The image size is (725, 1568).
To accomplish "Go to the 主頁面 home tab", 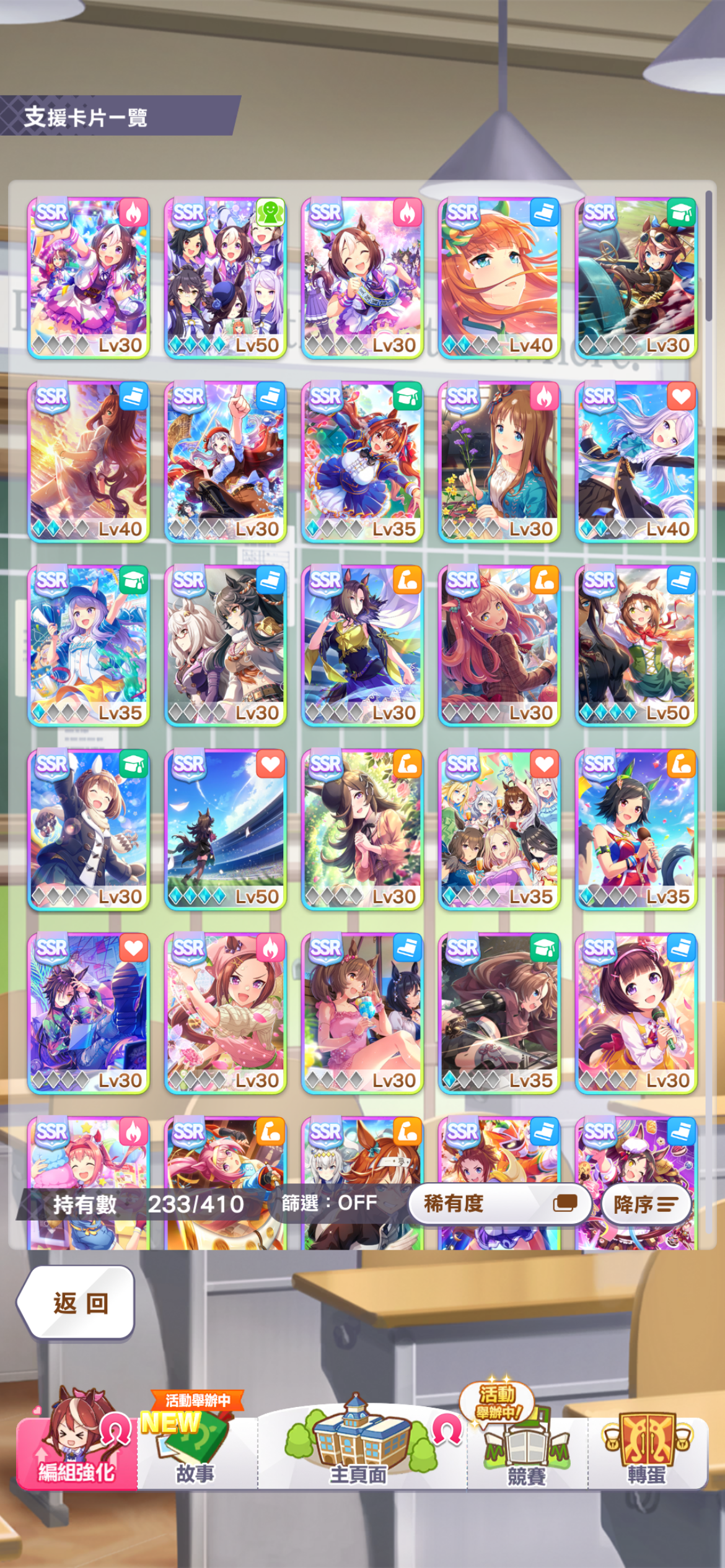I will click(x=359, y=1449).
